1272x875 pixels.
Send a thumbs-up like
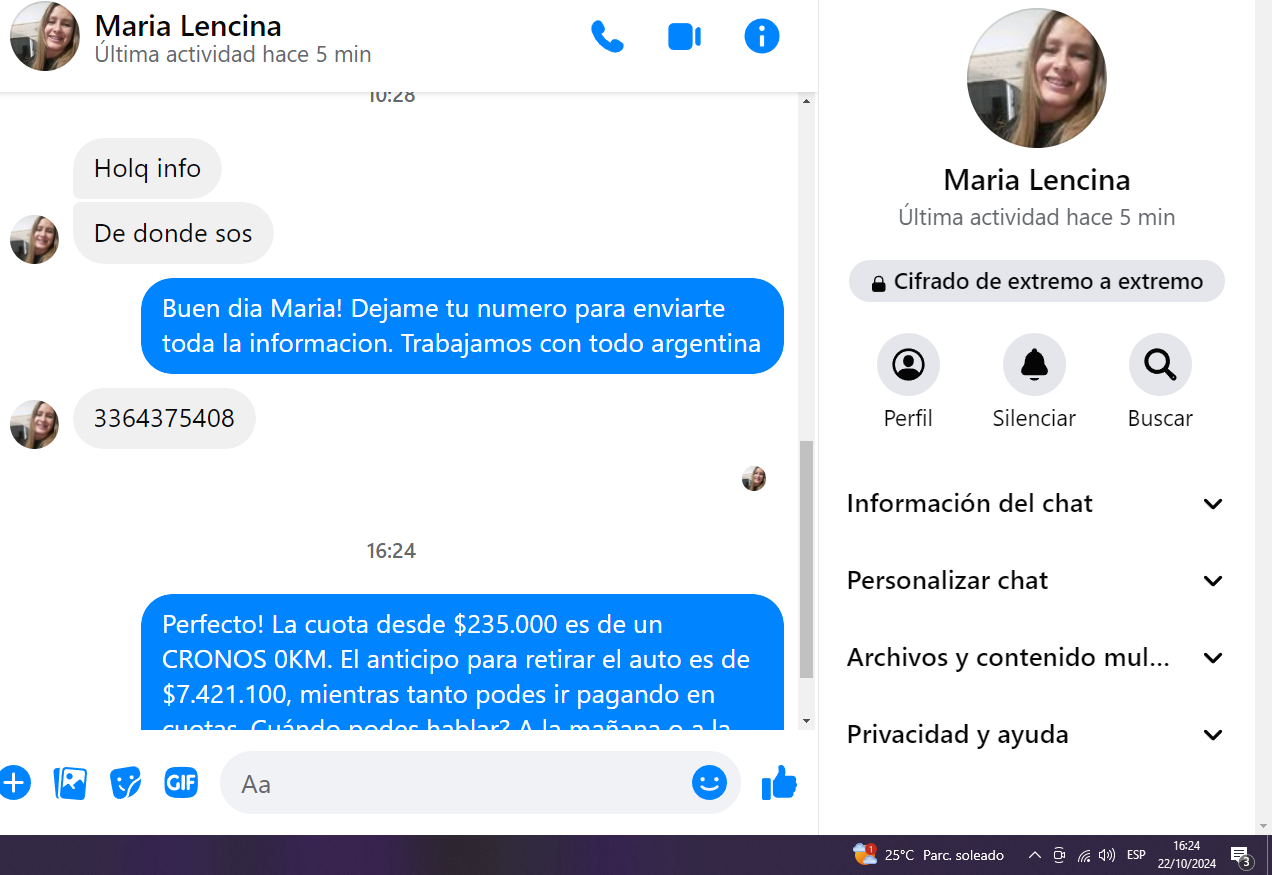[779, 782]
